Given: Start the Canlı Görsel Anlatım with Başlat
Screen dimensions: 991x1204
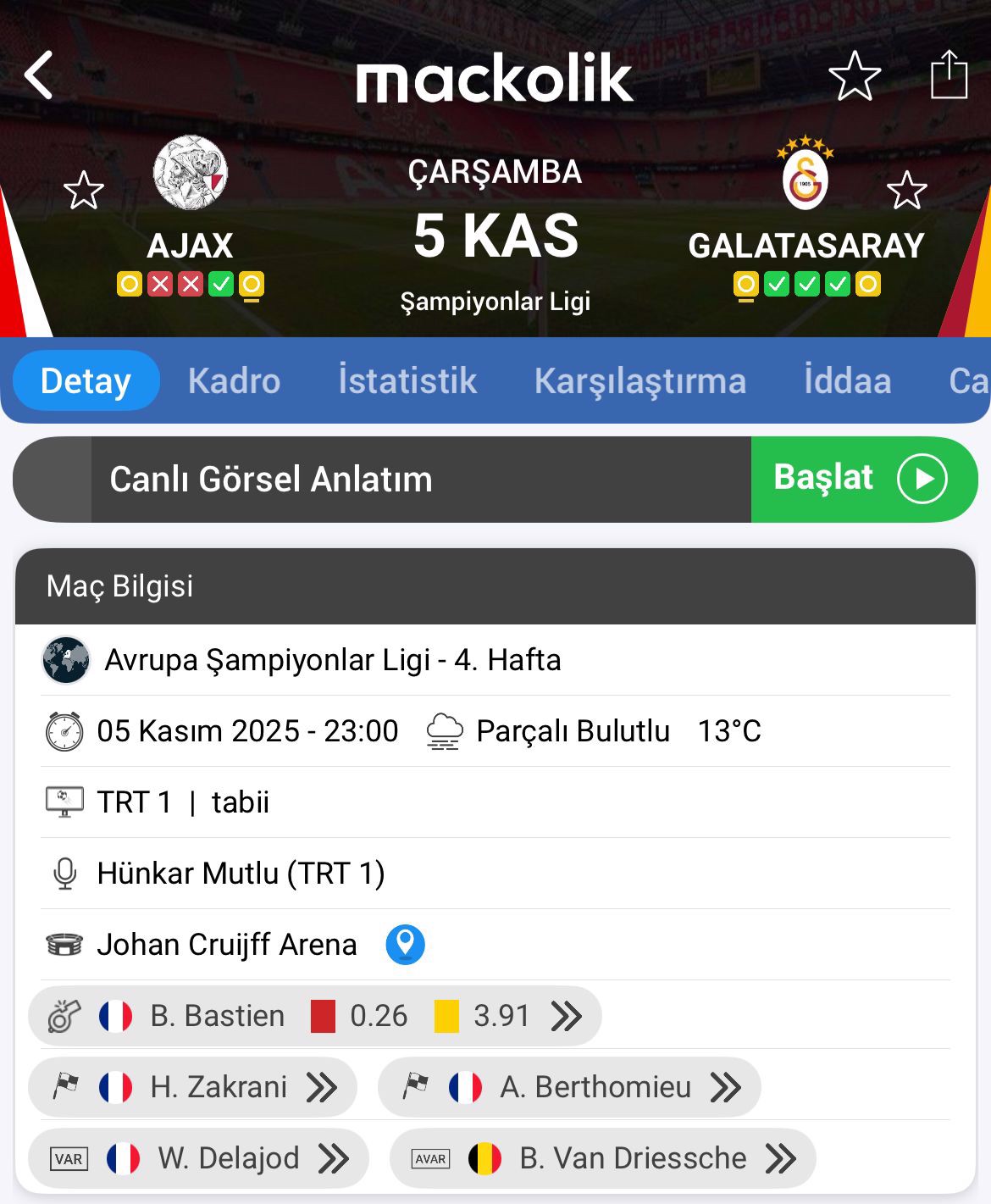Looking at the screenshot, I should pyautogui.click(x=862, y=479).
